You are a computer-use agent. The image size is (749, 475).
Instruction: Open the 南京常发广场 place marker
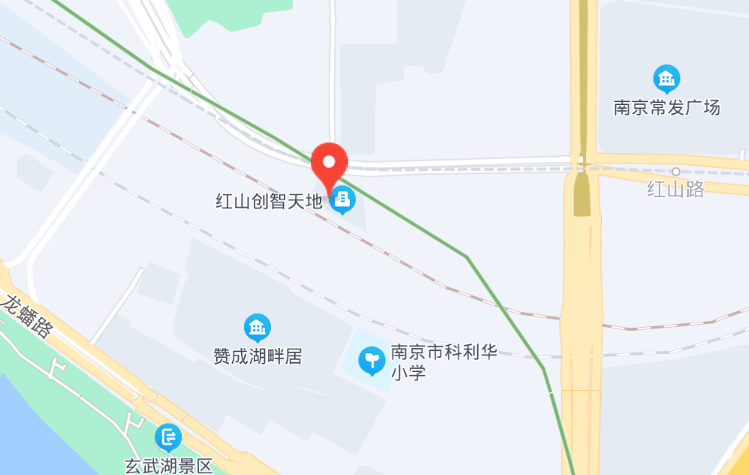666,79
